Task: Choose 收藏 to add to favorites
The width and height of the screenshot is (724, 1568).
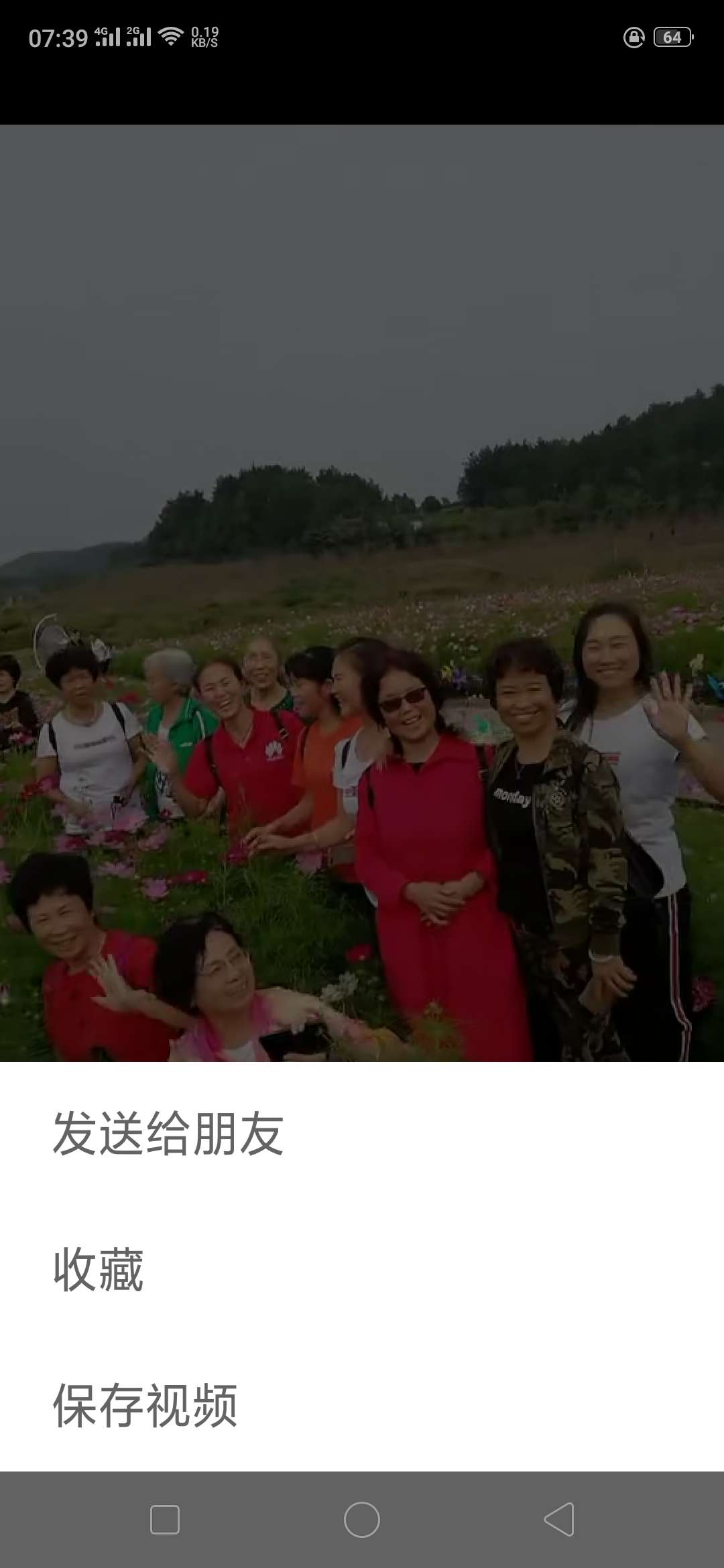Action: click(x=99, y=1270)
